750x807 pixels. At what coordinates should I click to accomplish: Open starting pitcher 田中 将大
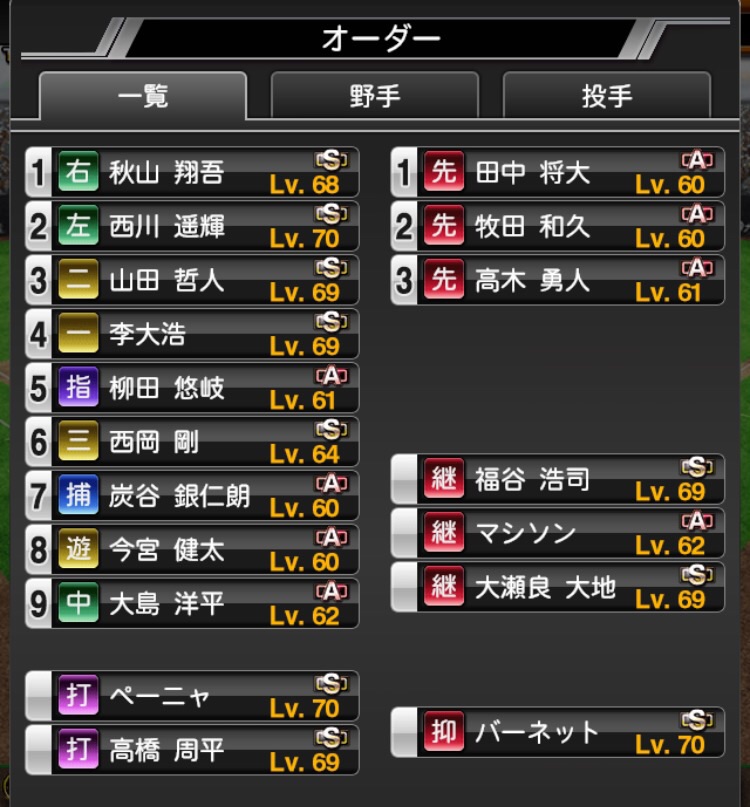point(558,173)
